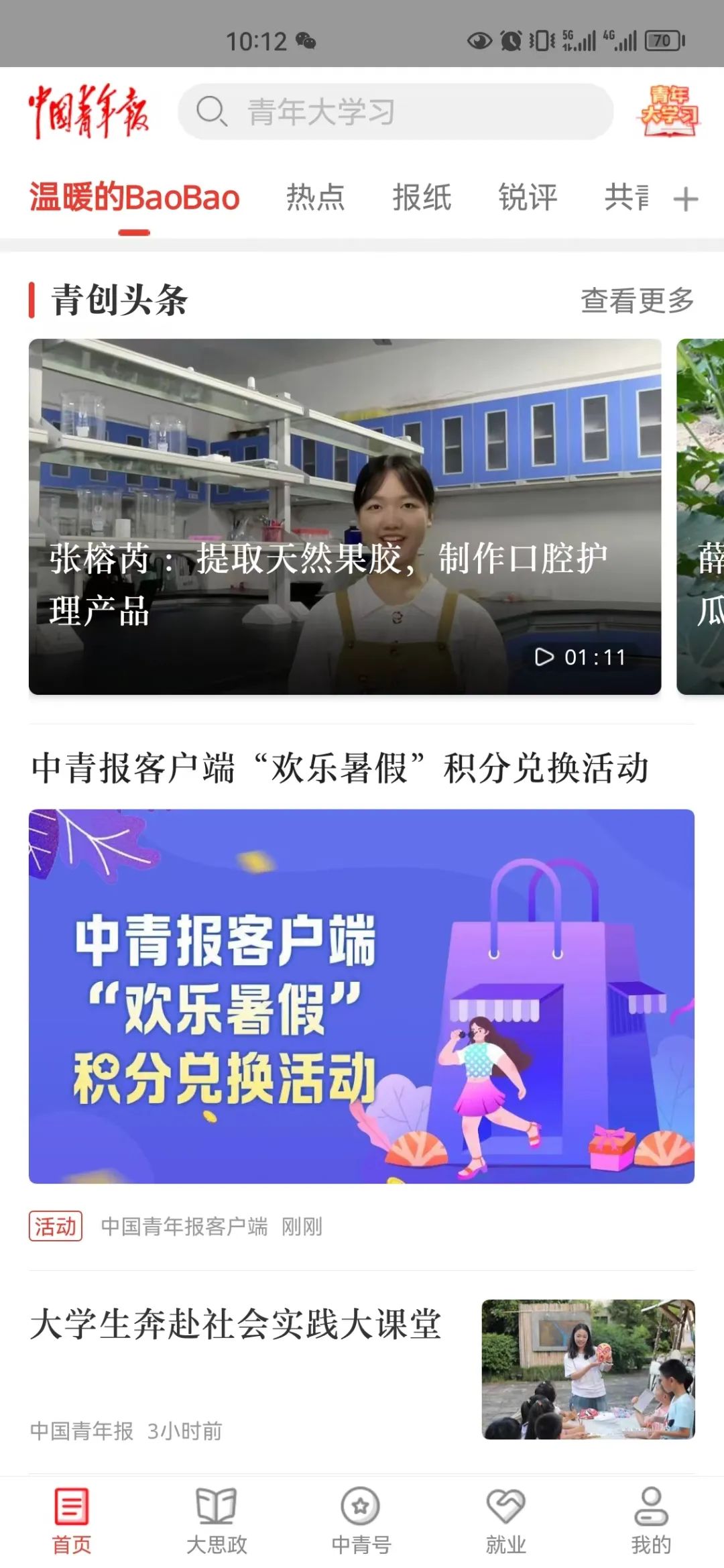The image size is (724, 1568).
Task: Switch to the 热点 tab
Action: click(x=315, y=198)
